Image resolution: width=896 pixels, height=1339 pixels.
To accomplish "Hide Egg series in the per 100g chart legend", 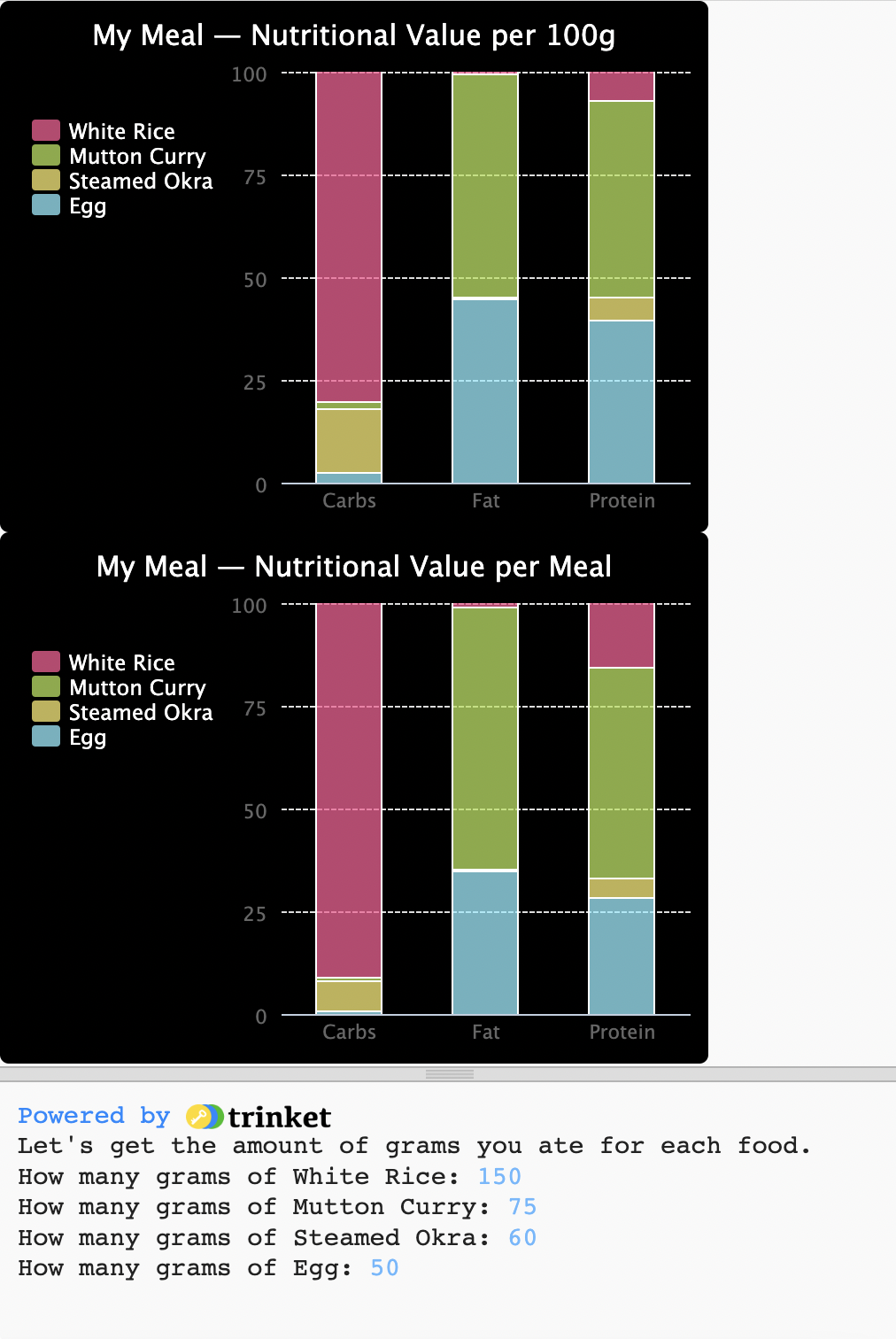I will tap(87, 206).
